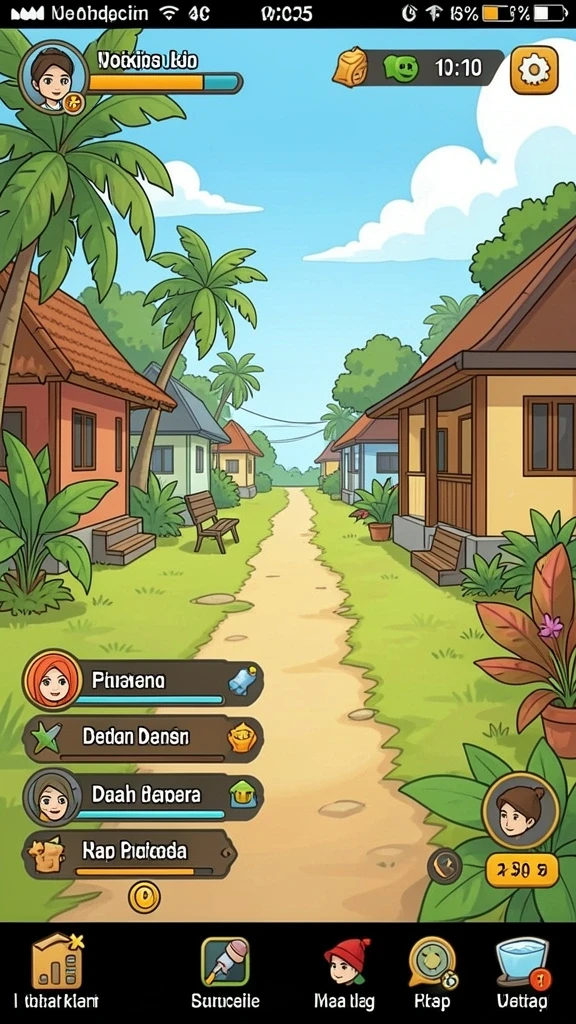Open the player profile avatar
Viewport: 576px width, 1024px height.
(x=52, y=77)
